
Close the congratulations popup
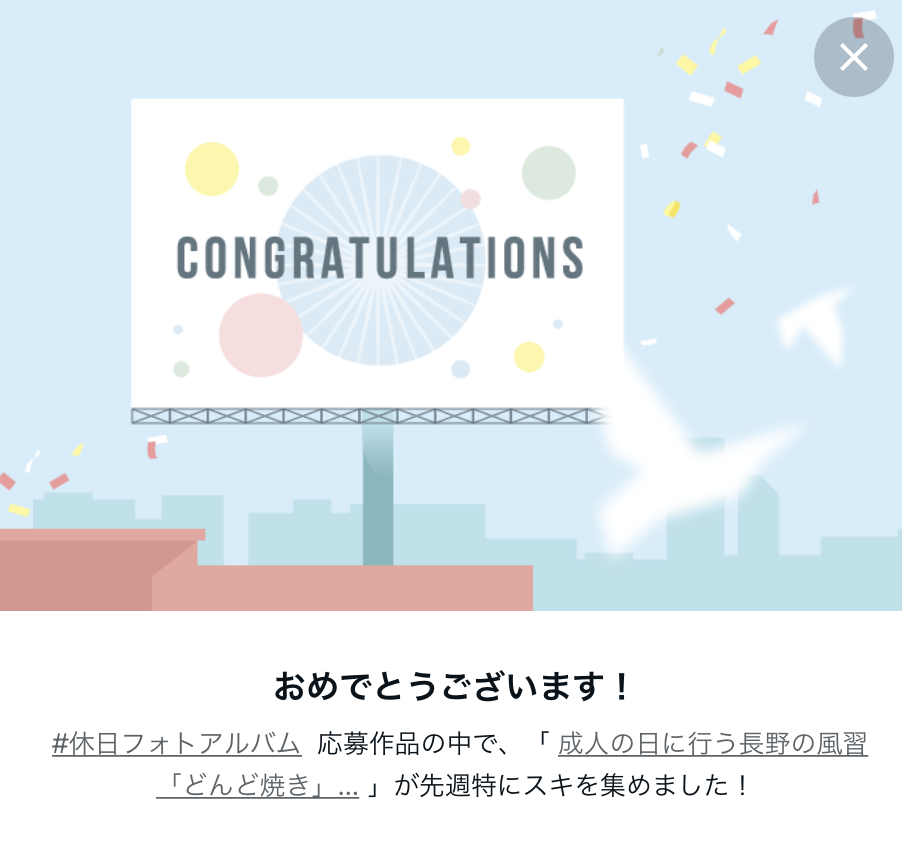pyautogui.click(x=853, y=57)
